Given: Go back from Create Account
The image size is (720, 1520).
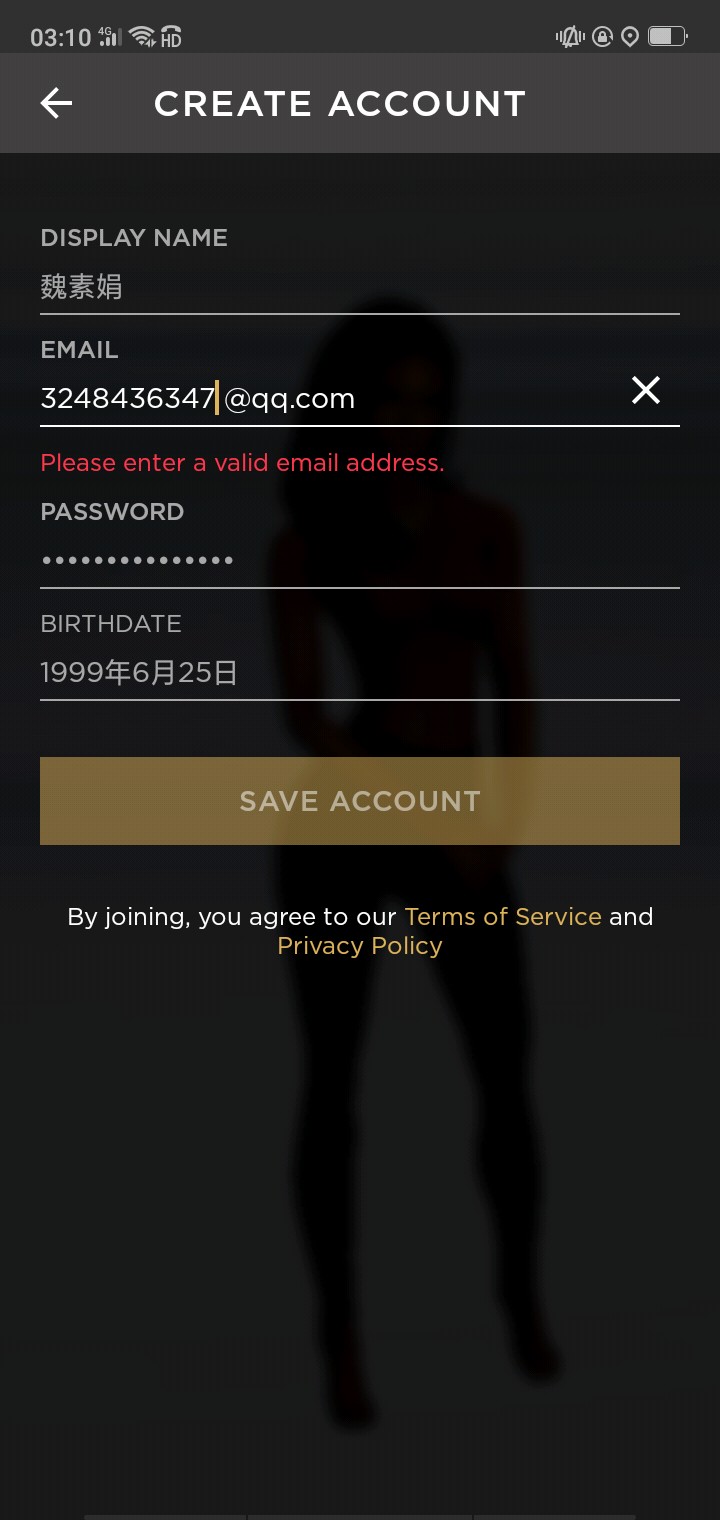Looking at the screenshot, I should click(x=56, y=103).
